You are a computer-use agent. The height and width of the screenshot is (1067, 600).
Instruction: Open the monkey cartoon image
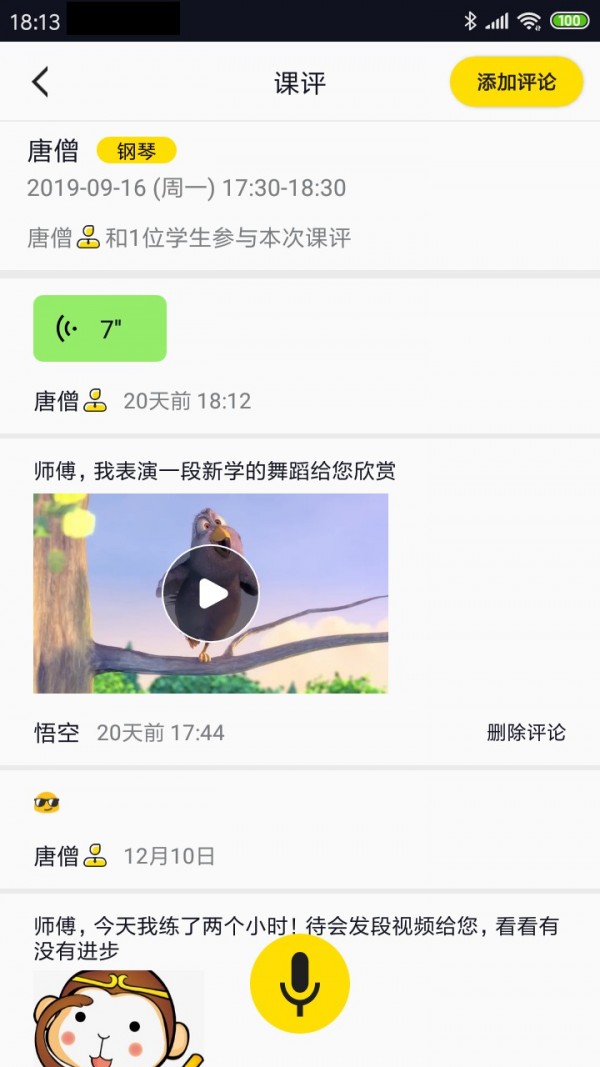pos(118,1018)
